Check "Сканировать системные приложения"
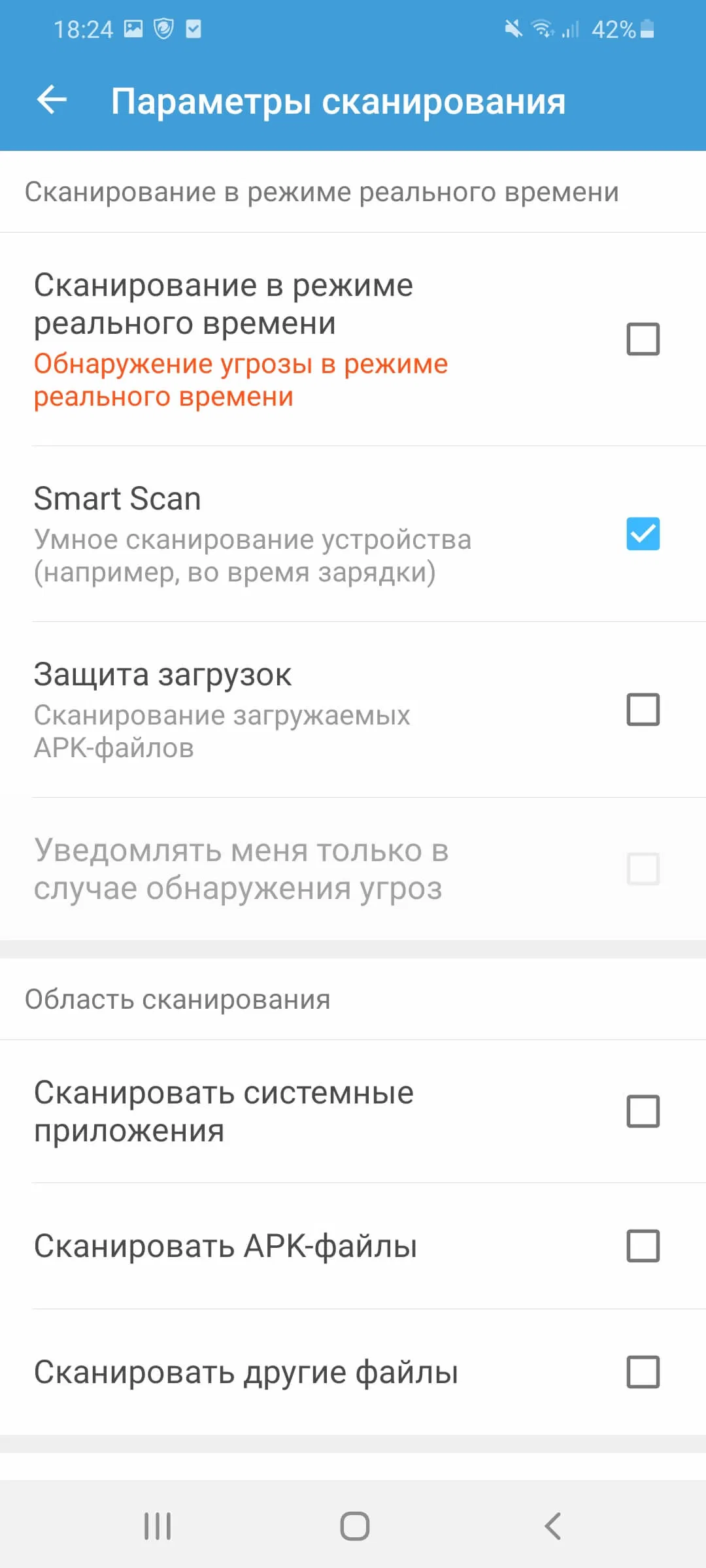Screen dimensions: 706x1568 point(643,1111)
